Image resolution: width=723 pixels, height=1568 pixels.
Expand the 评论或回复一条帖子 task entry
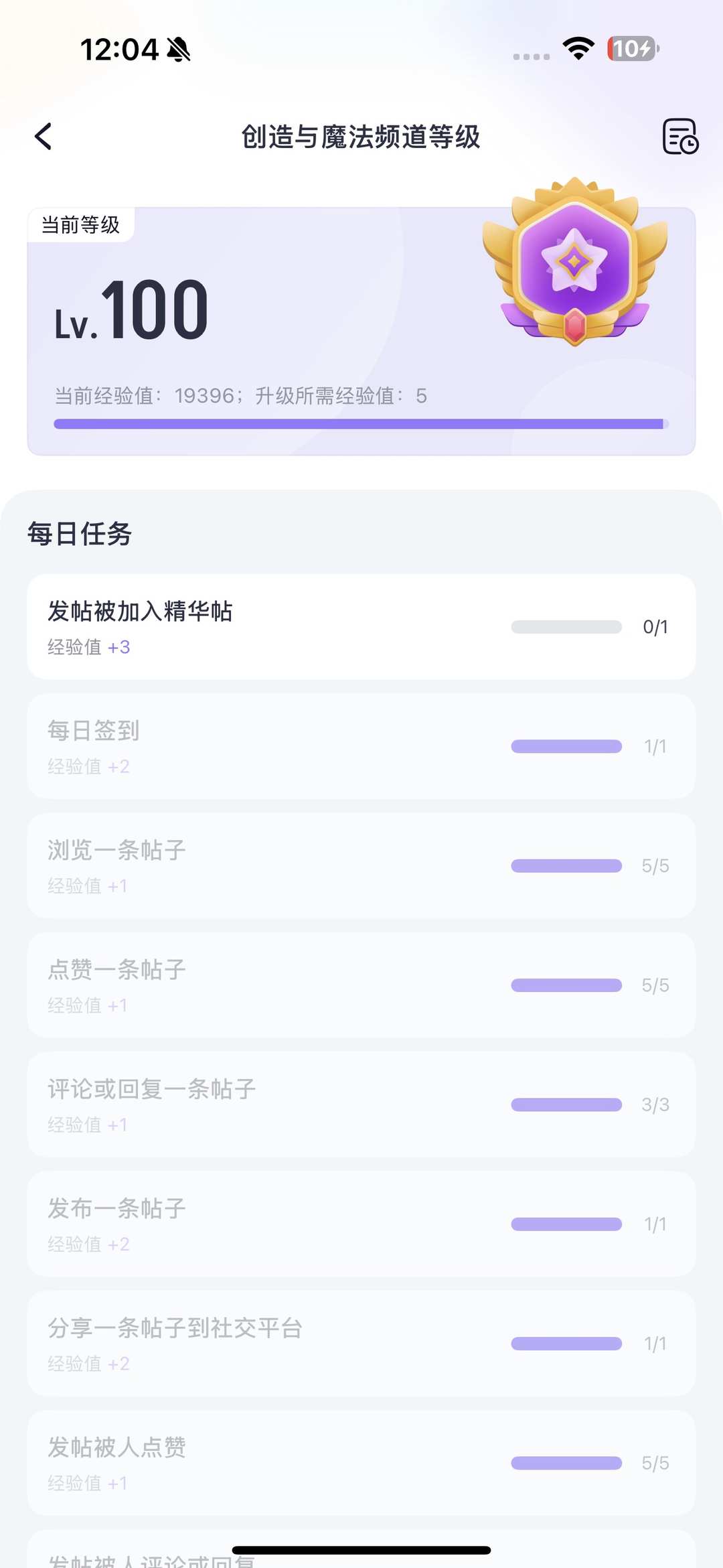click(x=361, y=1104)
